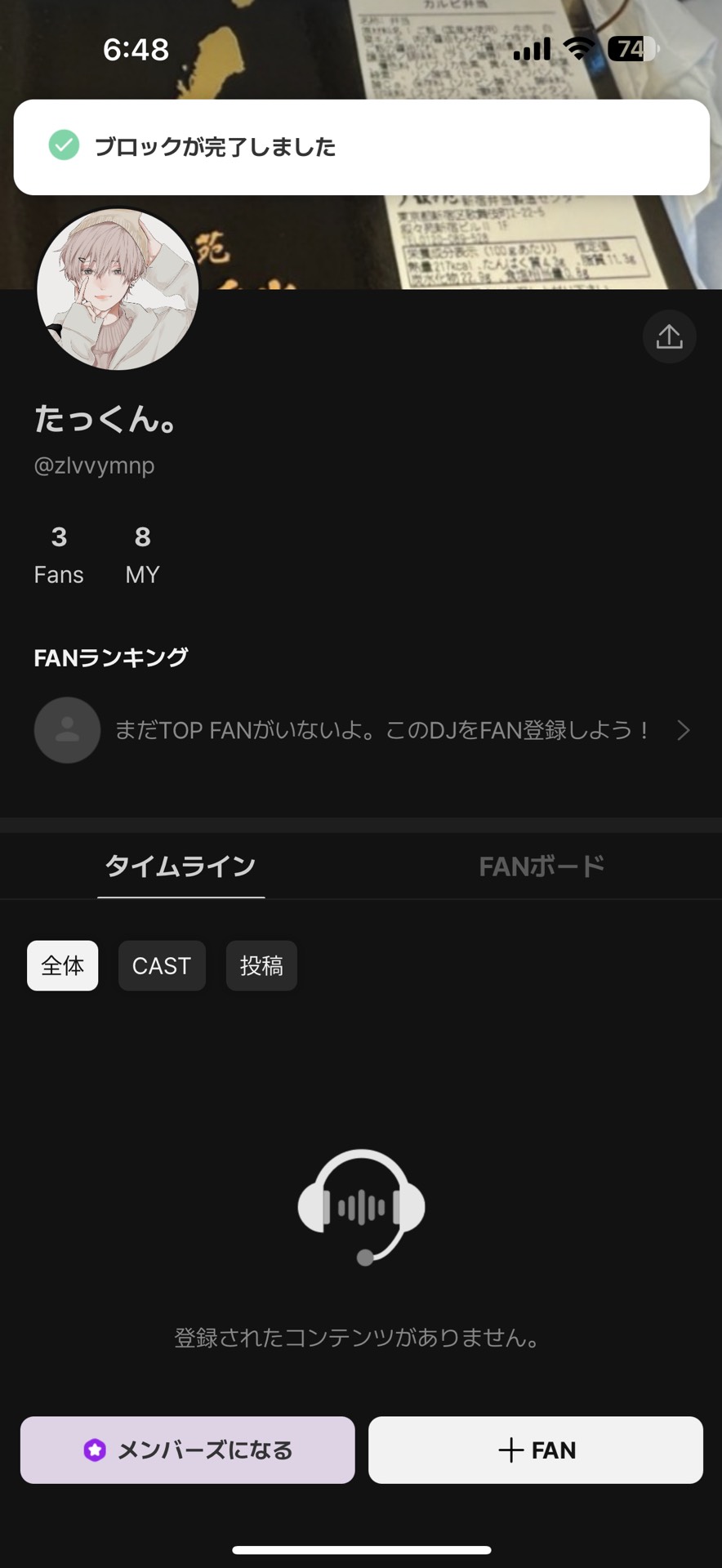Screen dimensions: 722x1568
Task: Open the MY count list
Action: 142,555
